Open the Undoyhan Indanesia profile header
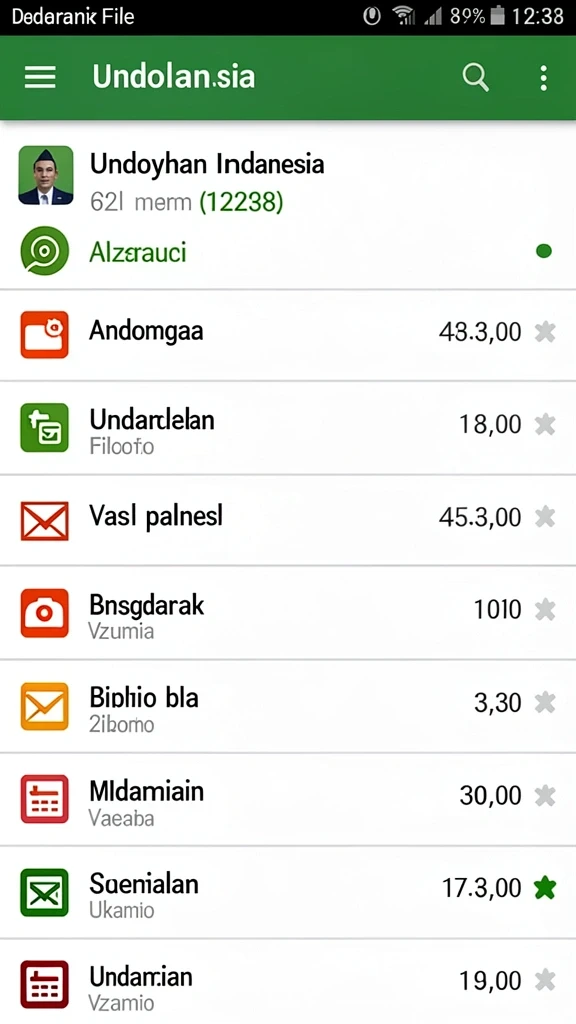 click(288, 178)
